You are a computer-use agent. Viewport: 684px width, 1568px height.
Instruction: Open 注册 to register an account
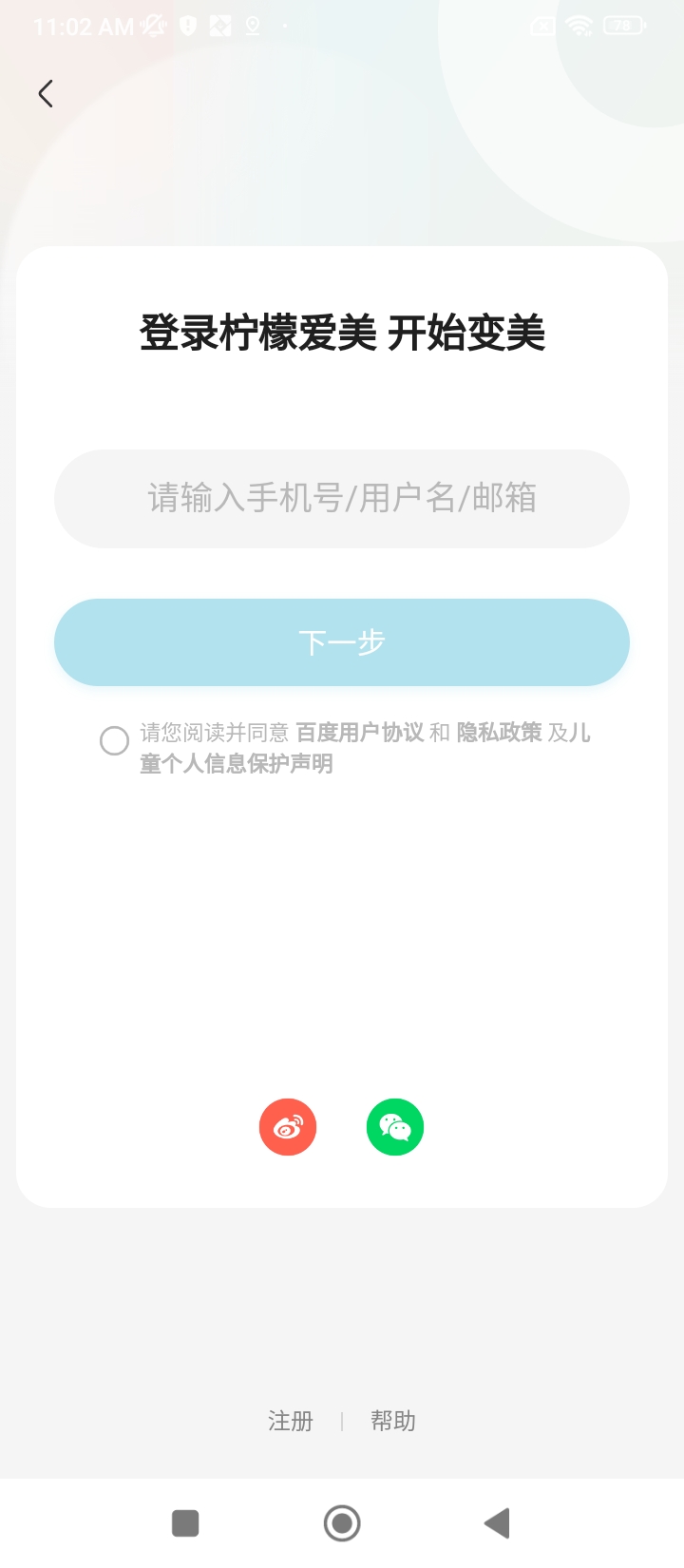pos(291,1421)
